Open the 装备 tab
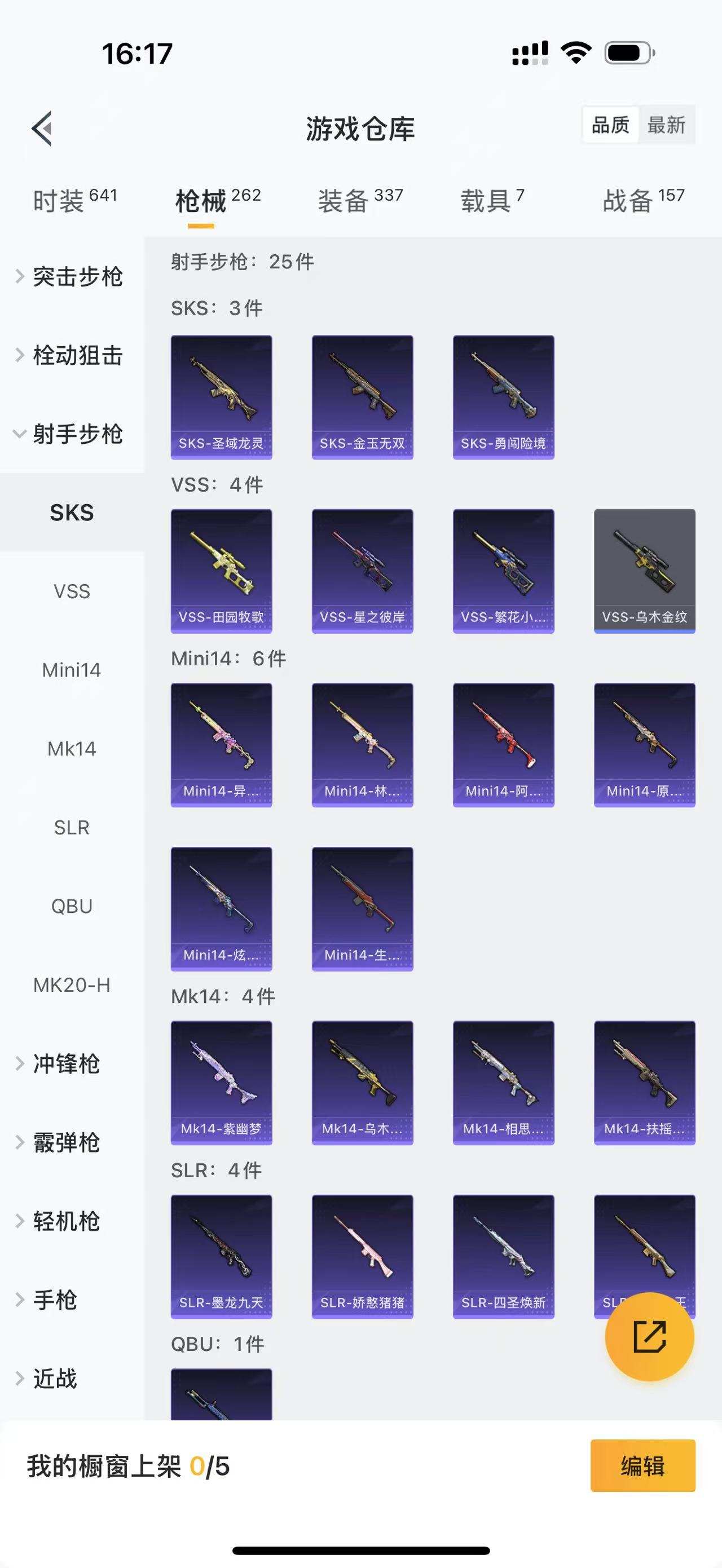 click(x=360, y=200)
